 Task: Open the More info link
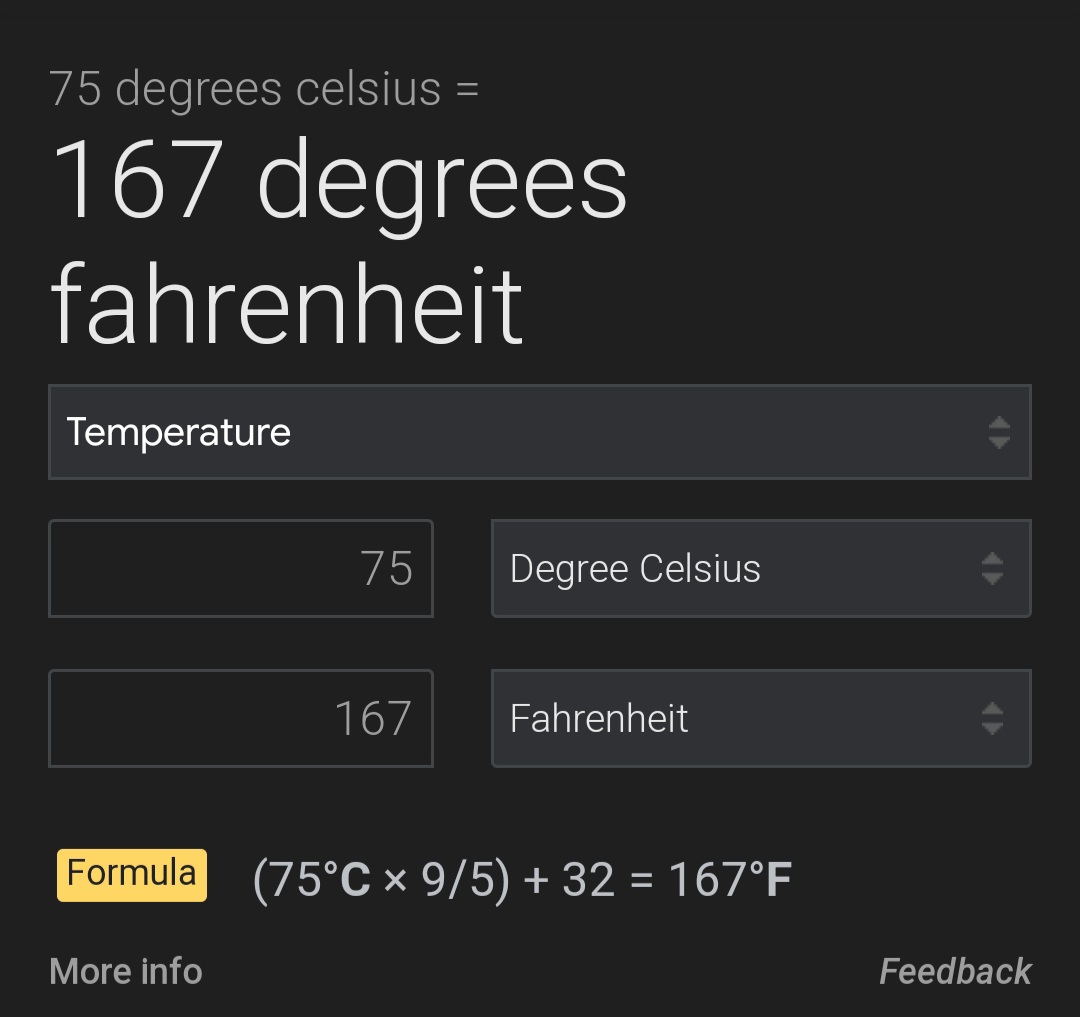[126, 971]
